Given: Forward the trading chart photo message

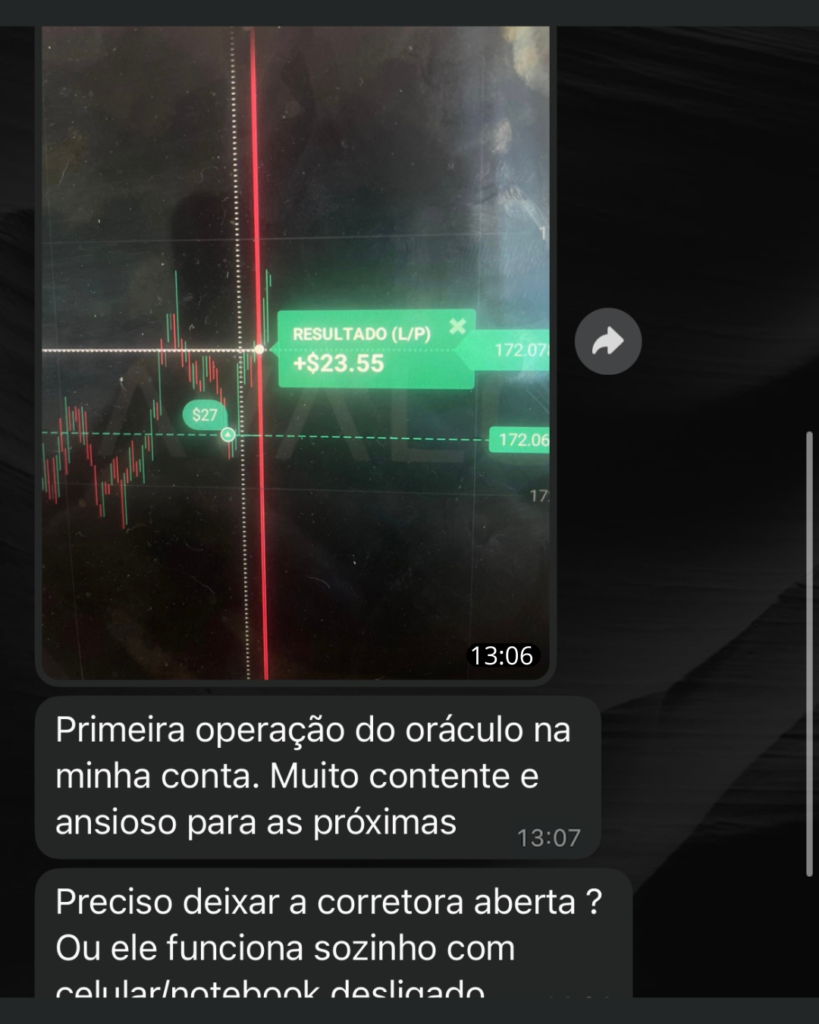Looking at the screenshot, I should [x=608, y=342].
